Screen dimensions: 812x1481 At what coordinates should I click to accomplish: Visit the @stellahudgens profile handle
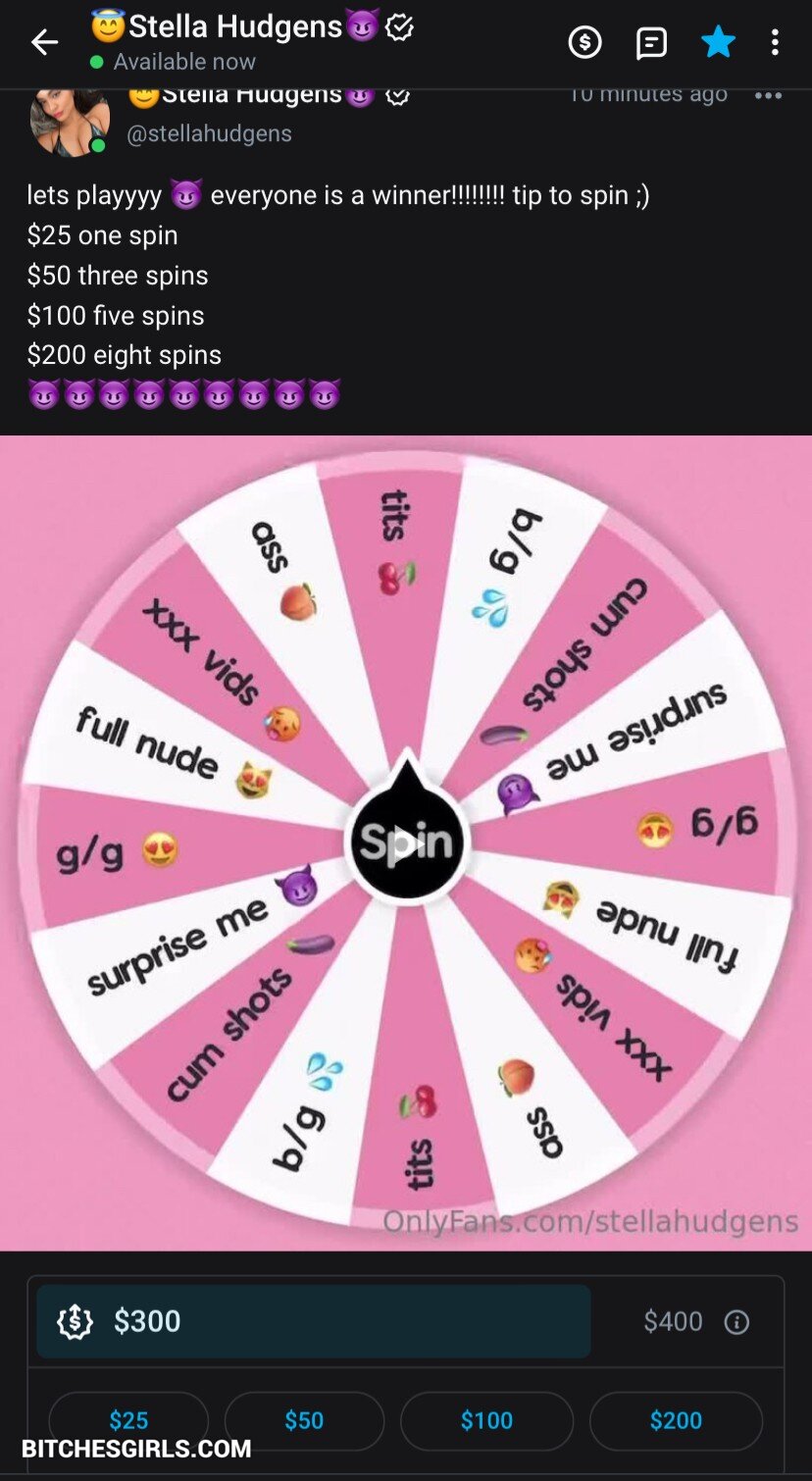point(209,133)
